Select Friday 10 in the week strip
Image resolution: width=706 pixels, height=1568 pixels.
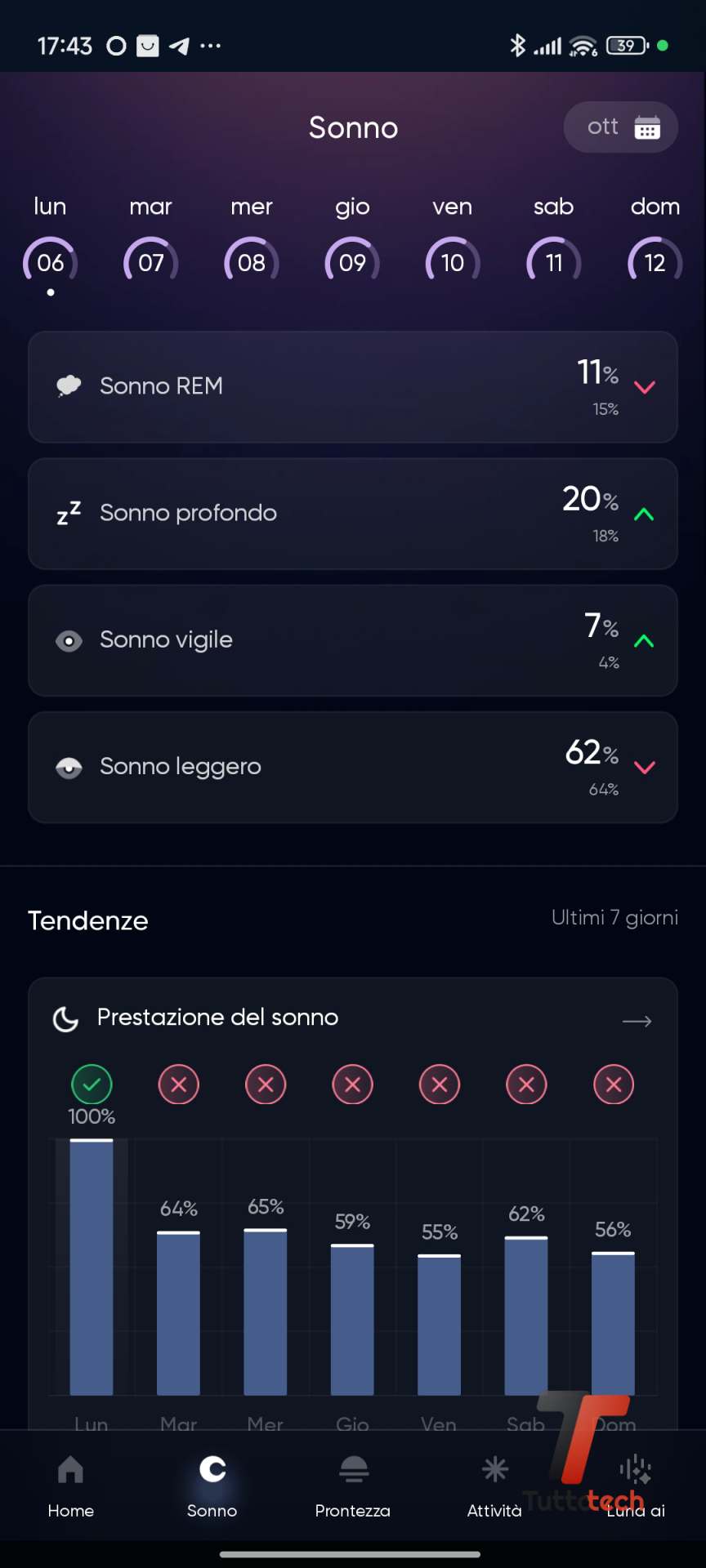[x=453, y=261]
